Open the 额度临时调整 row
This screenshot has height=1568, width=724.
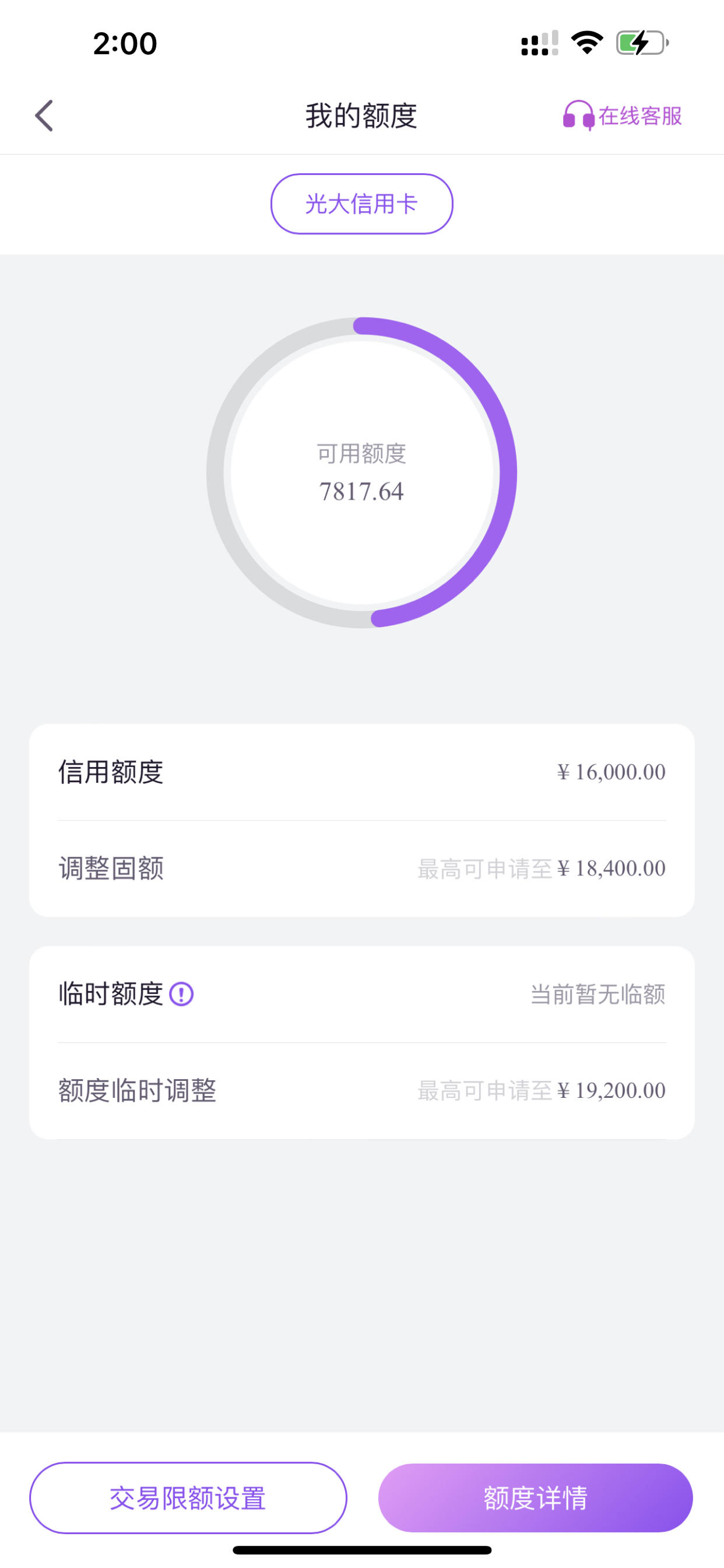(361, 1090)
